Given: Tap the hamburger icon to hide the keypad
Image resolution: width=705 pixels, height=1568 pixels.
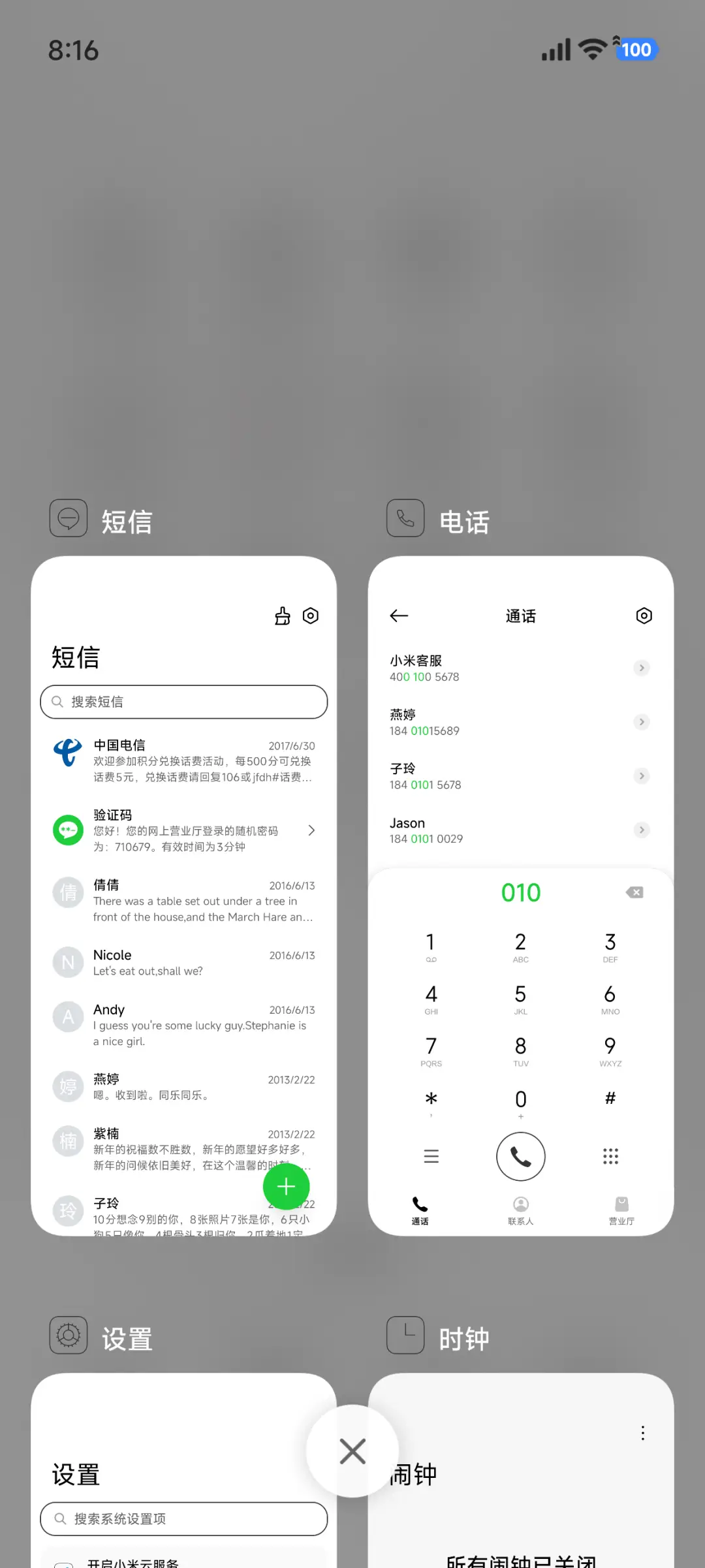Looking at the screenshot, I should 431,1156.
